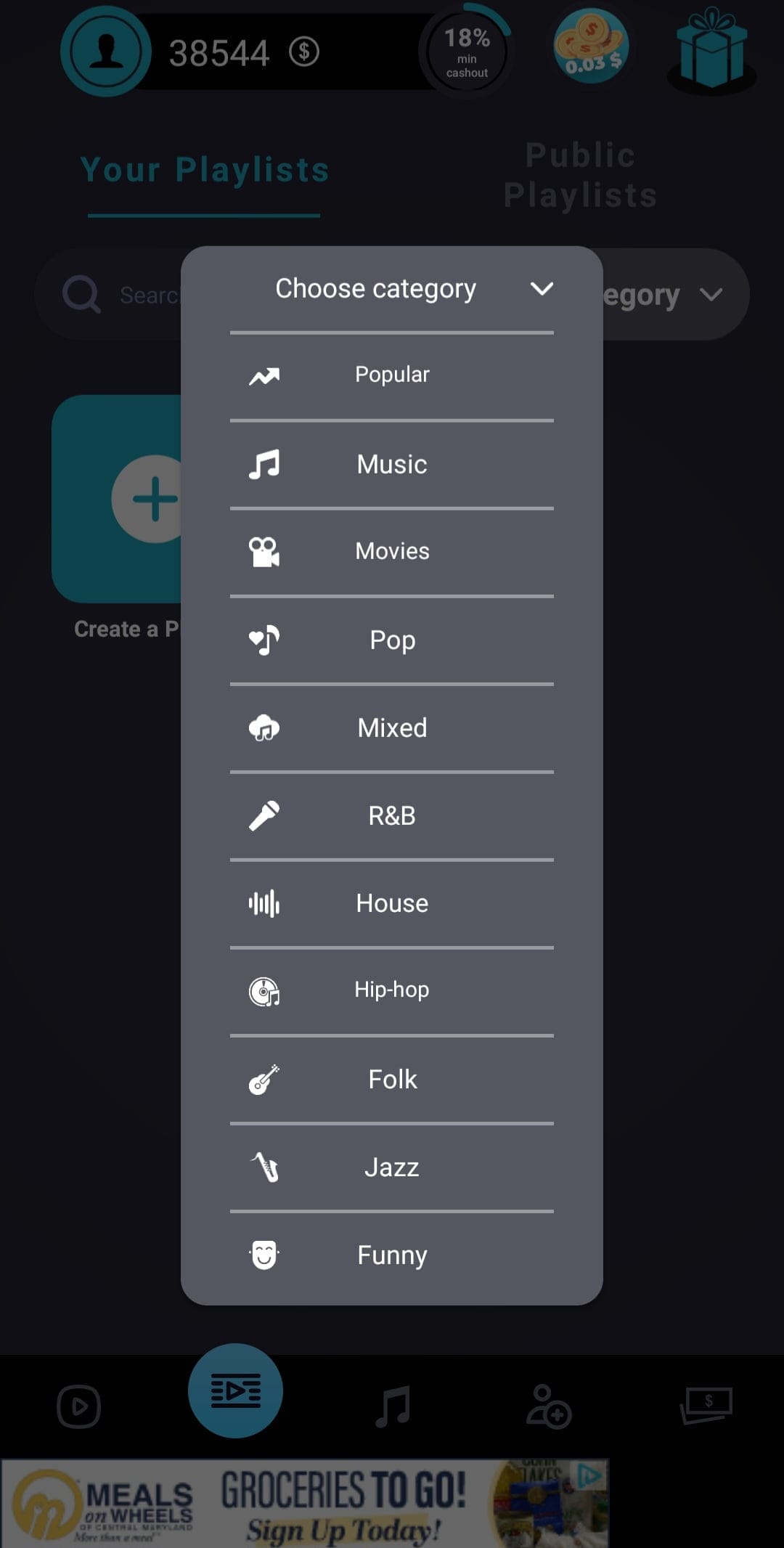This screenshot has height=1548, width=784.
Task: Select the Popular category
Action: point(392,375)
